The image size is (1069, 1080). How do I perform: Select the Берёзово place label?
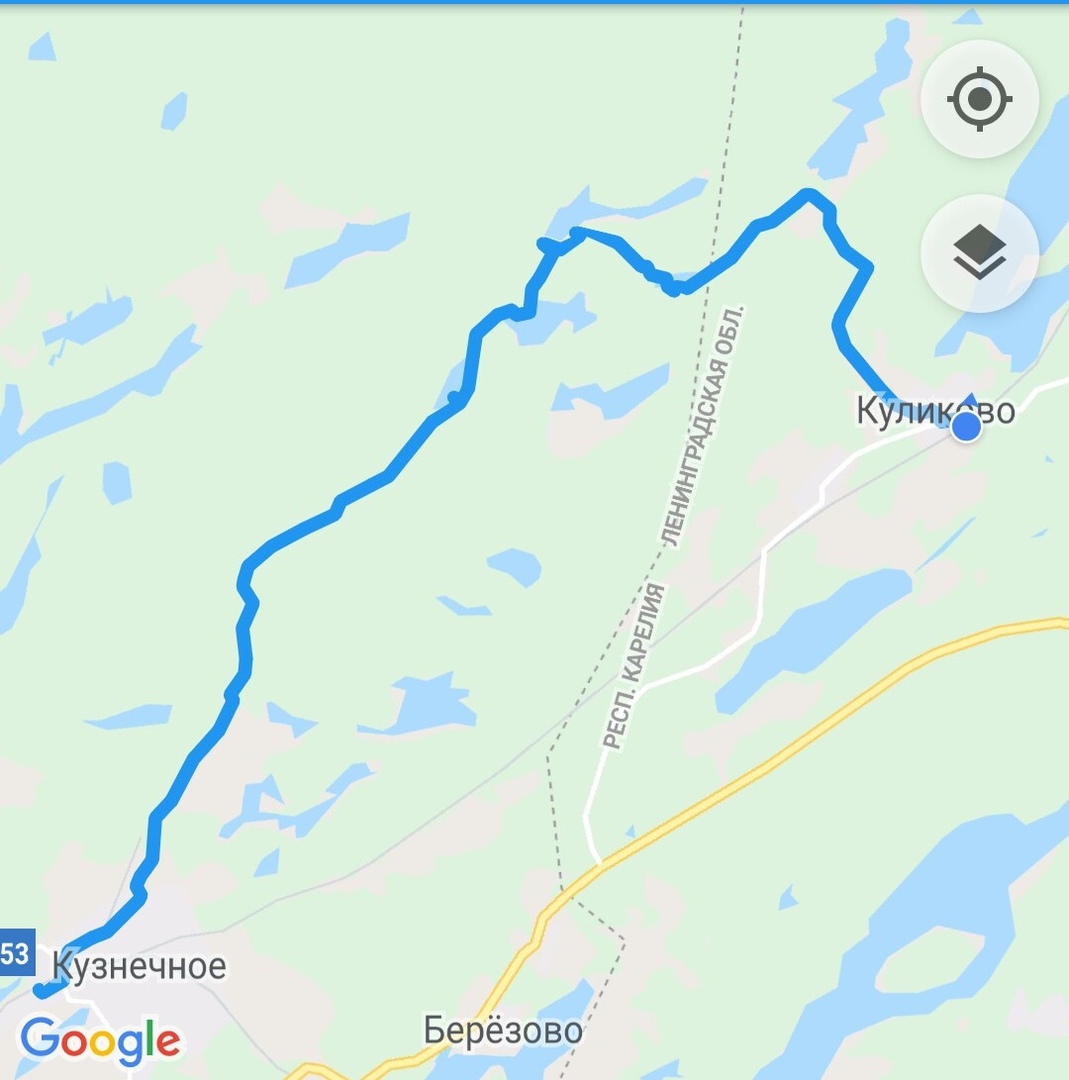coord(503,1030)
